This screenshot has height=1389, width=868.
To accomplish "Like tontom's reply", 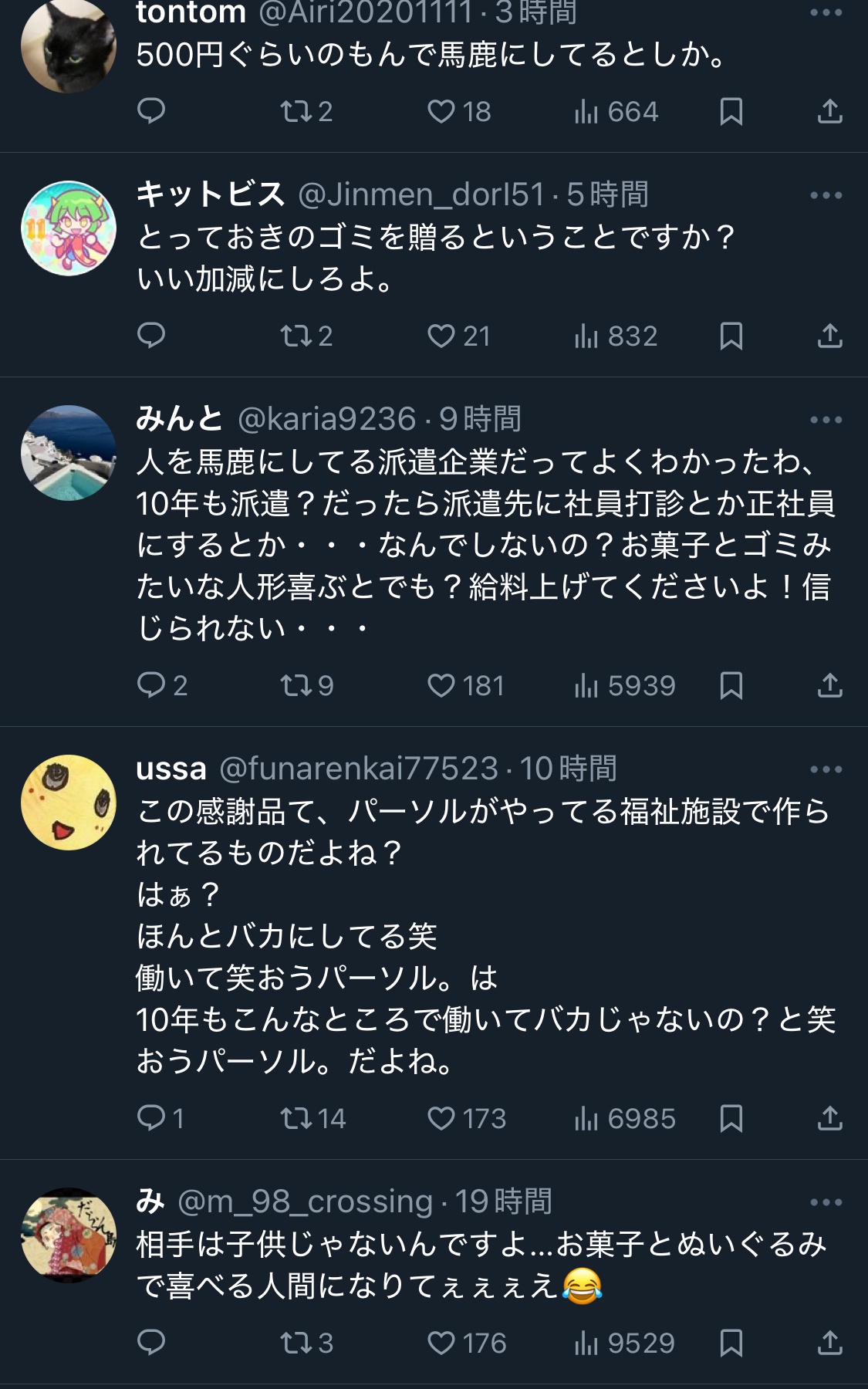I will (x=441, y=112).
